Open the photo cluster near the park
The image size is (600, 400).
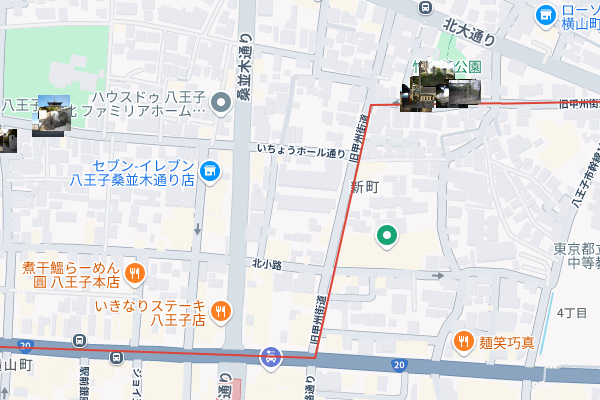440,93
